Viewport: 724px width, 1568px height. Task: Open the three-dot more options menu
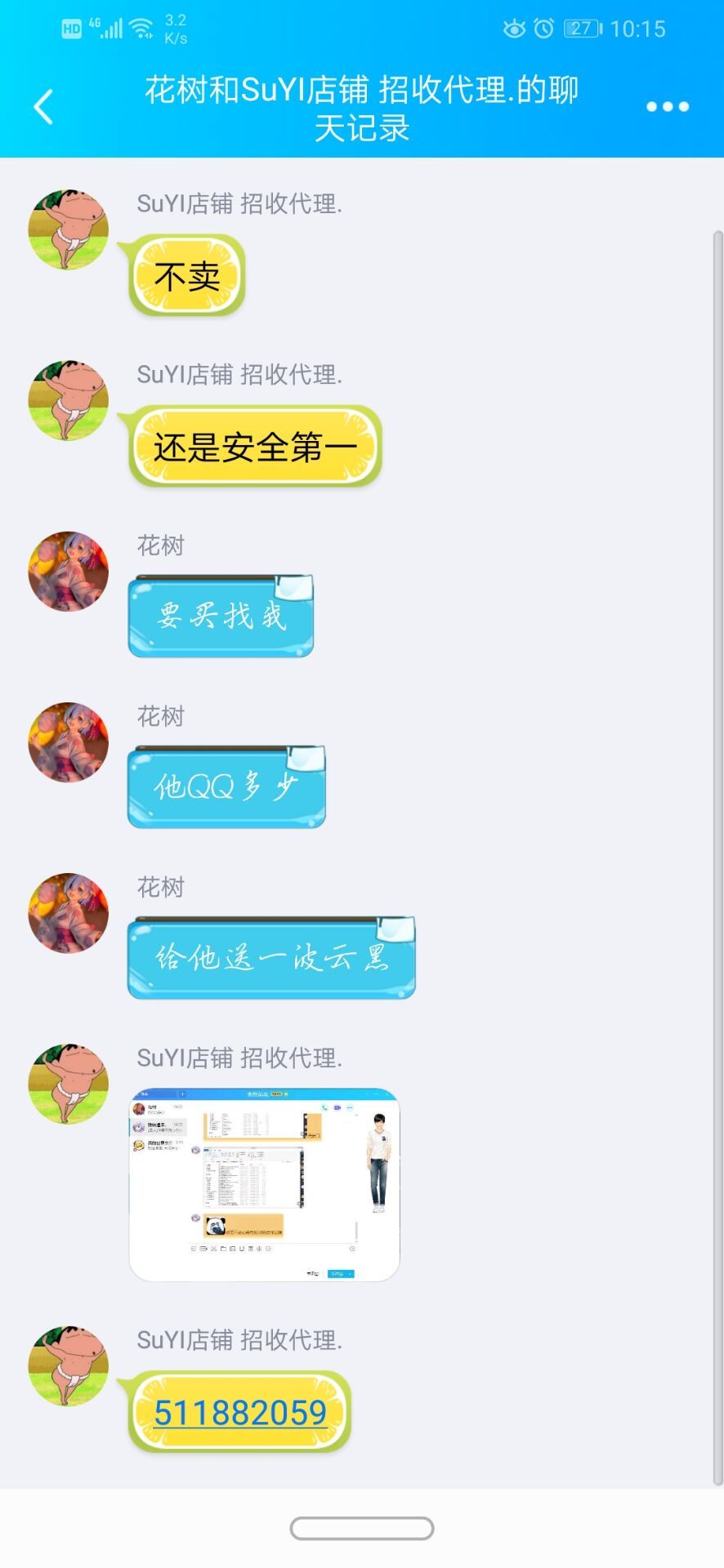667,107
